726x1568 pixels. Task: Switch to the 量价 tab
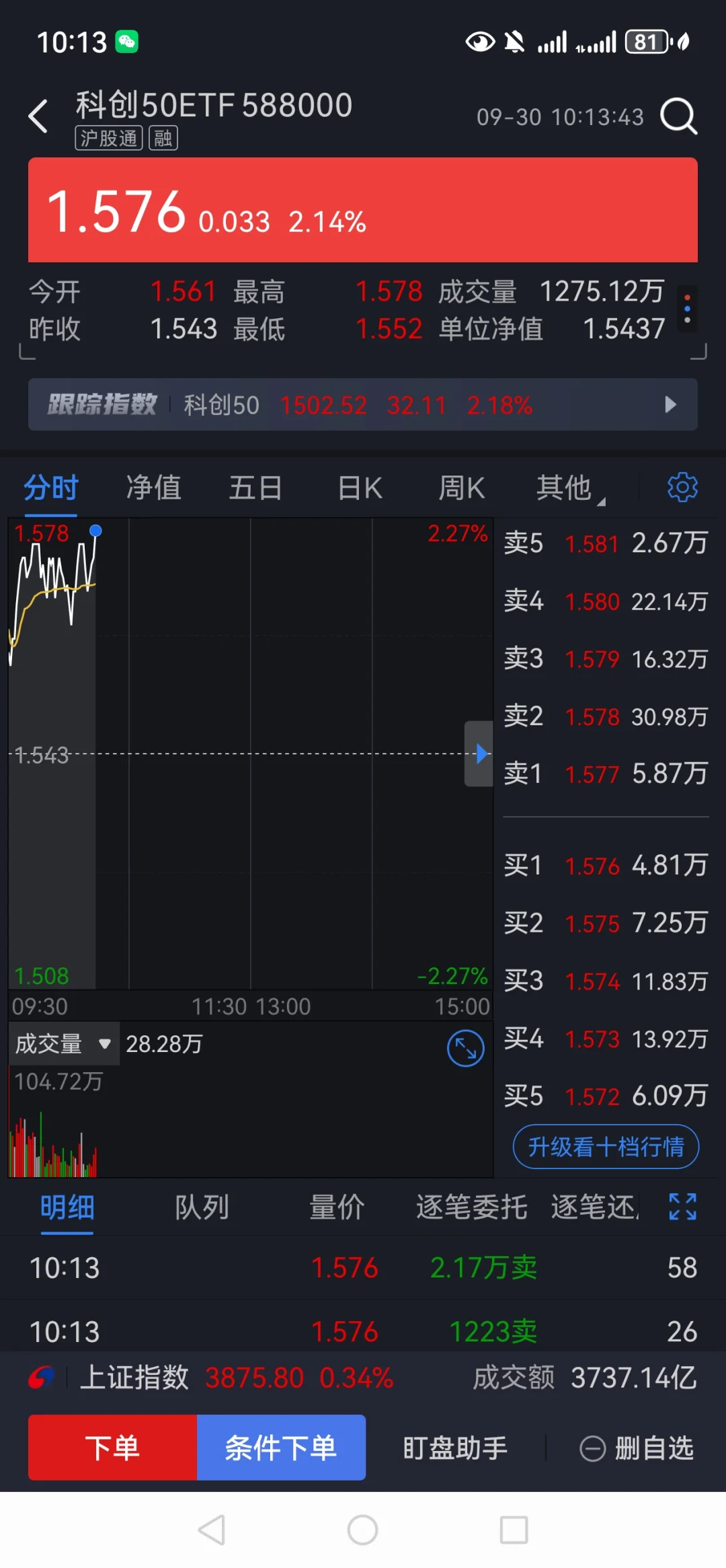337,1207
